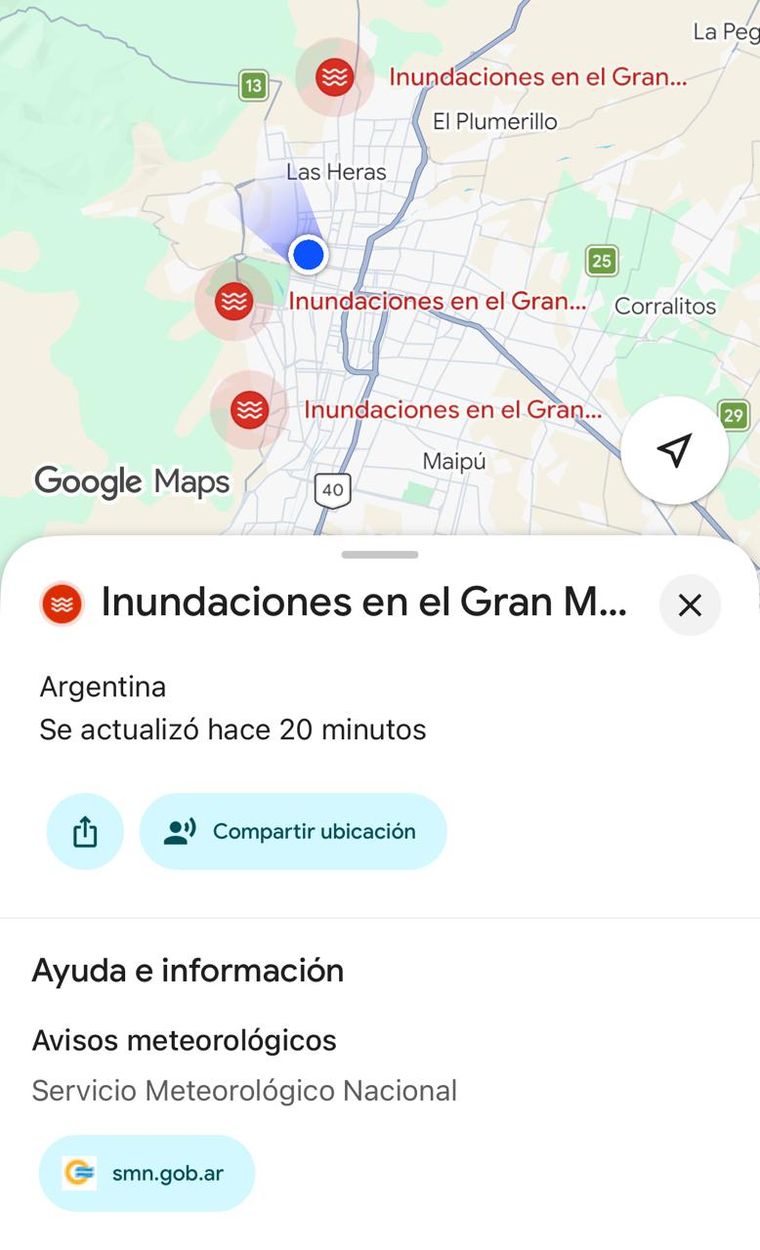Share the flood alert

click(x=85, y=831)
